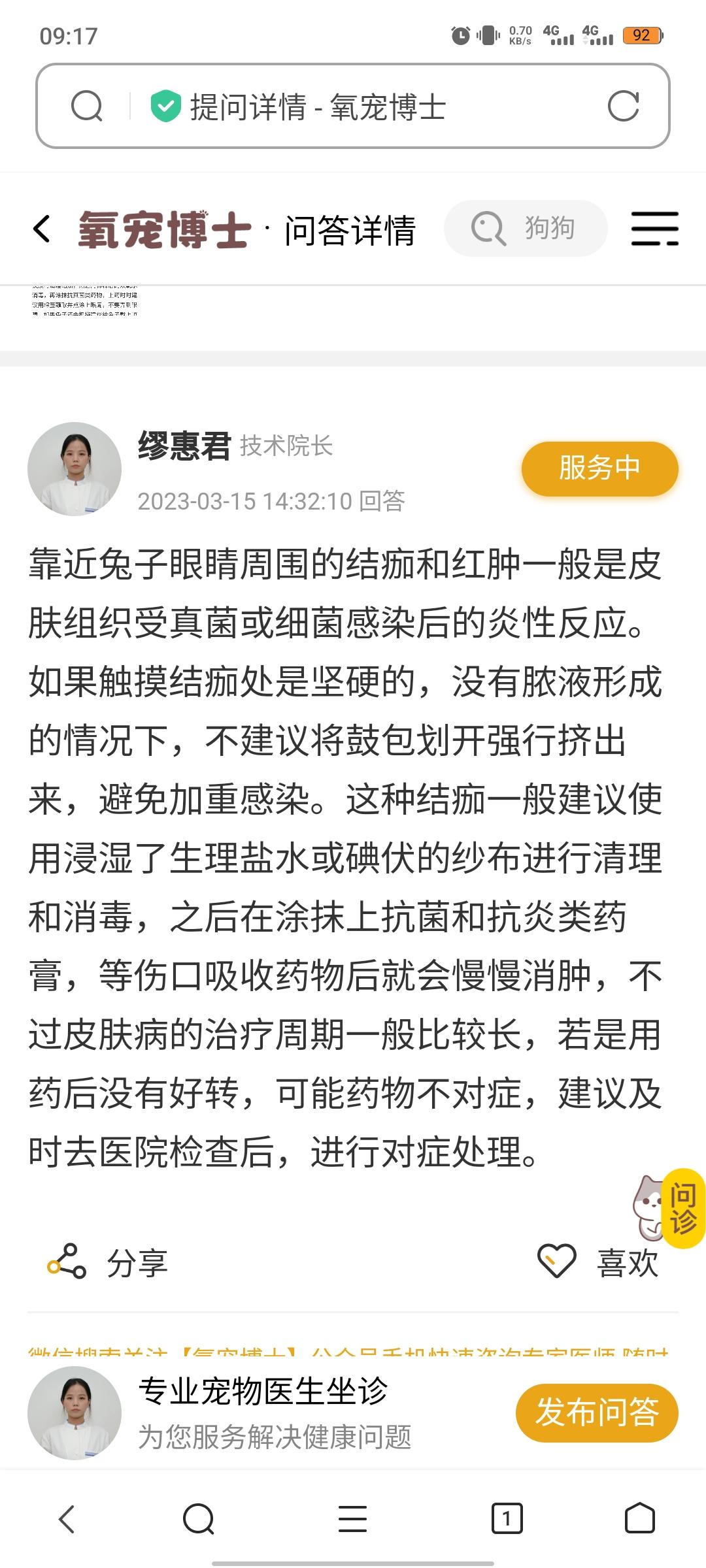Image resolution: width=706 pixels, height=1568 pixels.
Task: Navigate back with the browser's bottom arrow
Action: coord(67,1519)
